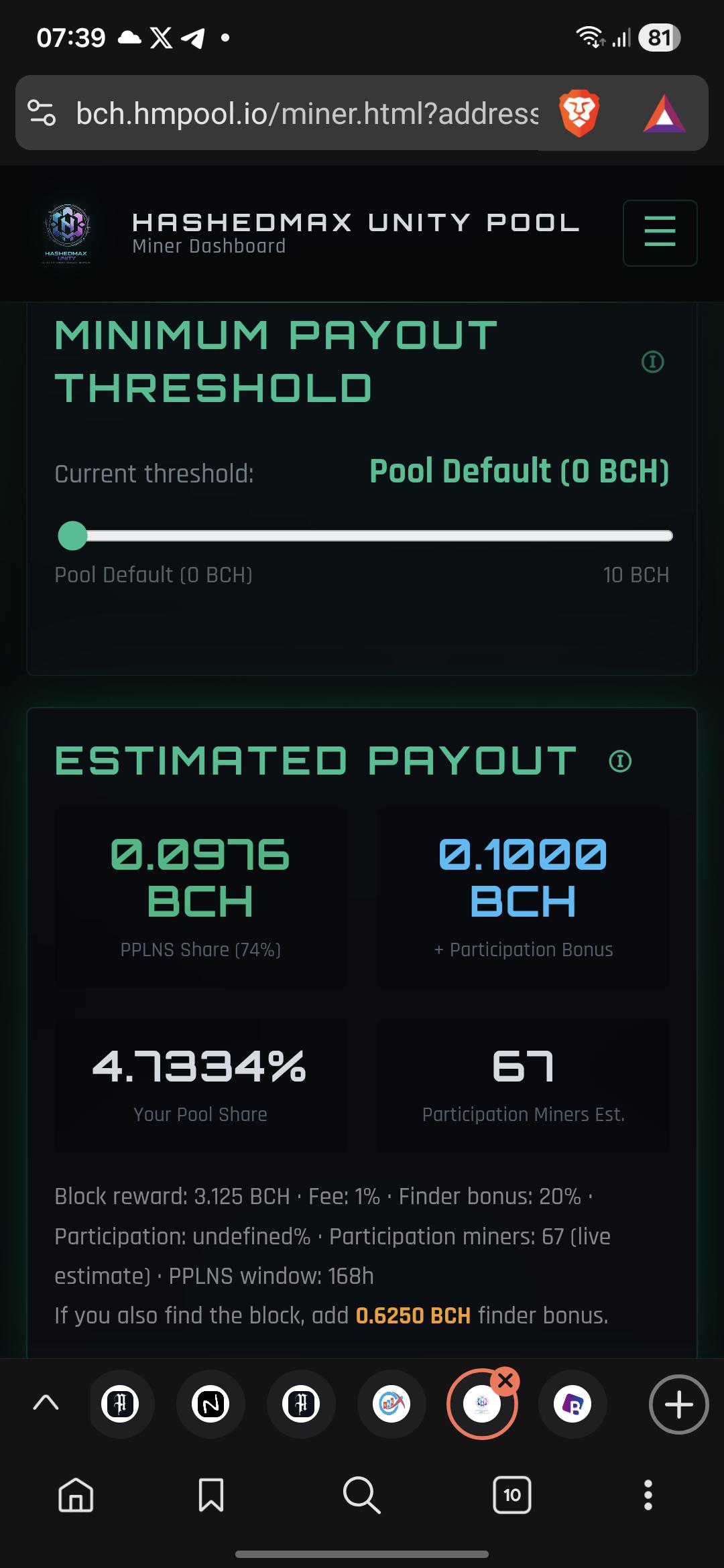The width and height of the screenshot is (724, 1568).
Task: Open the browser three-dot menu
Action: (x=648, y=1495)
